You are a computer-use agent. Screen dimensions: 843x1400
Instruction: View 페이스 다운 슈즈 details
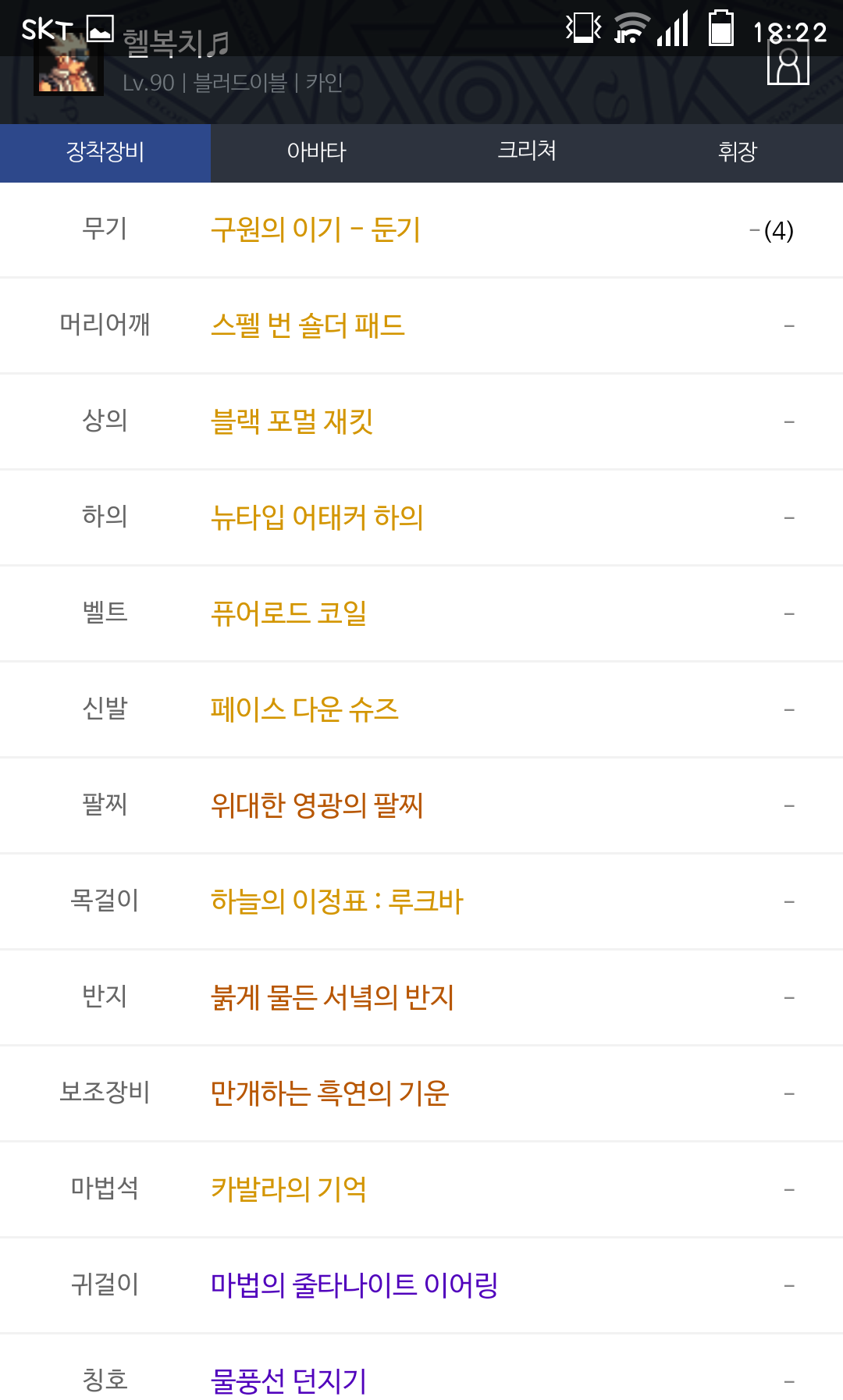[x=304, y=709]
